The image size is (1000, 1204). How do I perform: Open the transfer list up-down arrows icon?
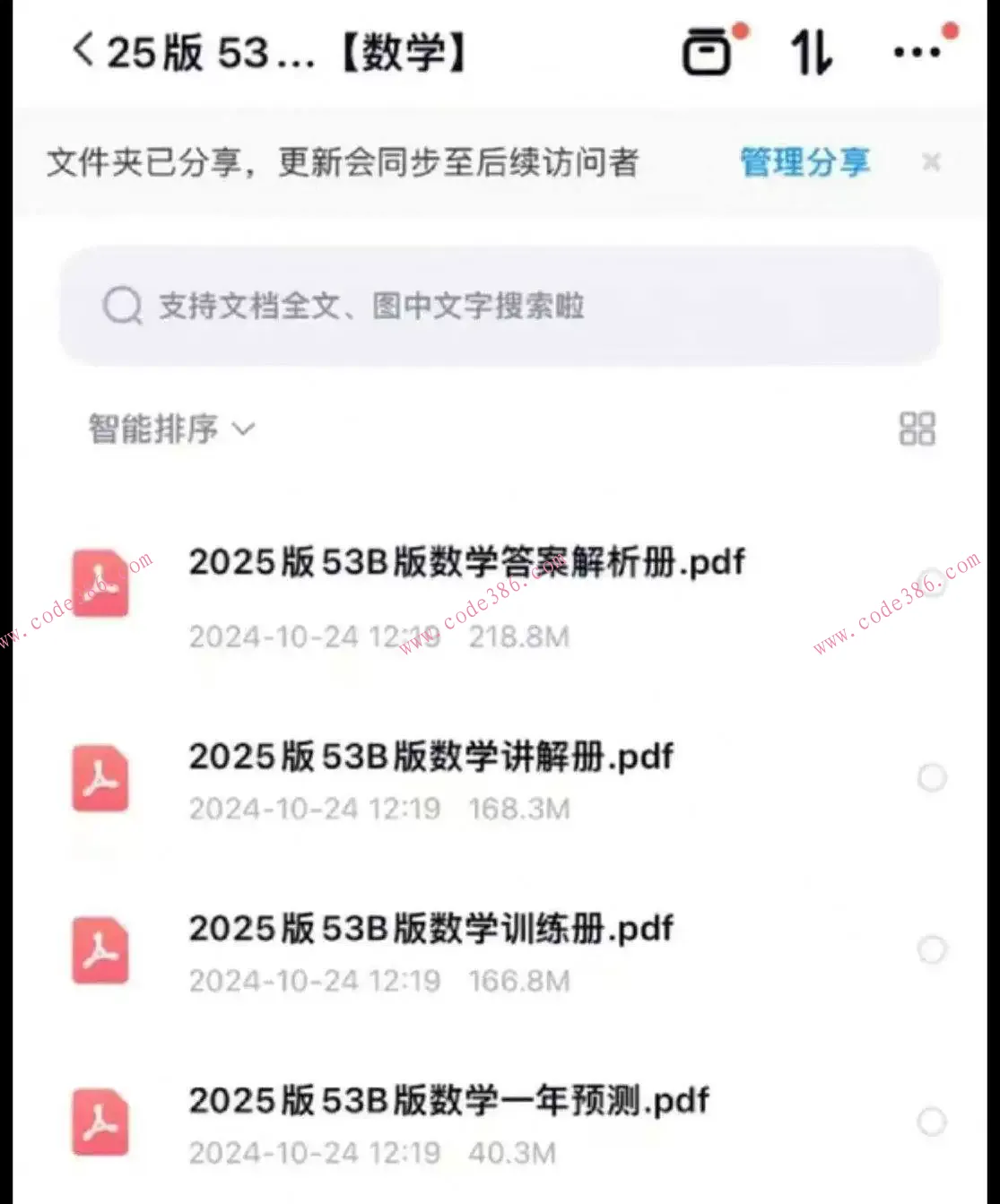click(812, 54)
